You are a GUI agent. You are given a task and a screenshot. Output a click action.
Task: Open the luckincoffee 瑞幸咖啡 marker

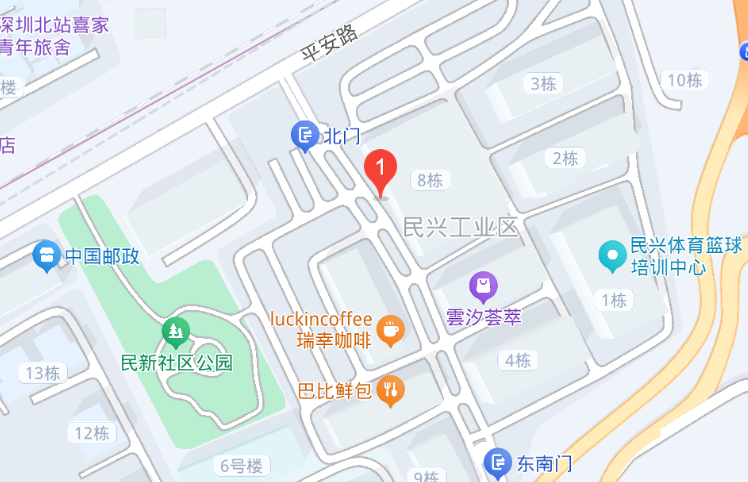click(x=391, y=328)
